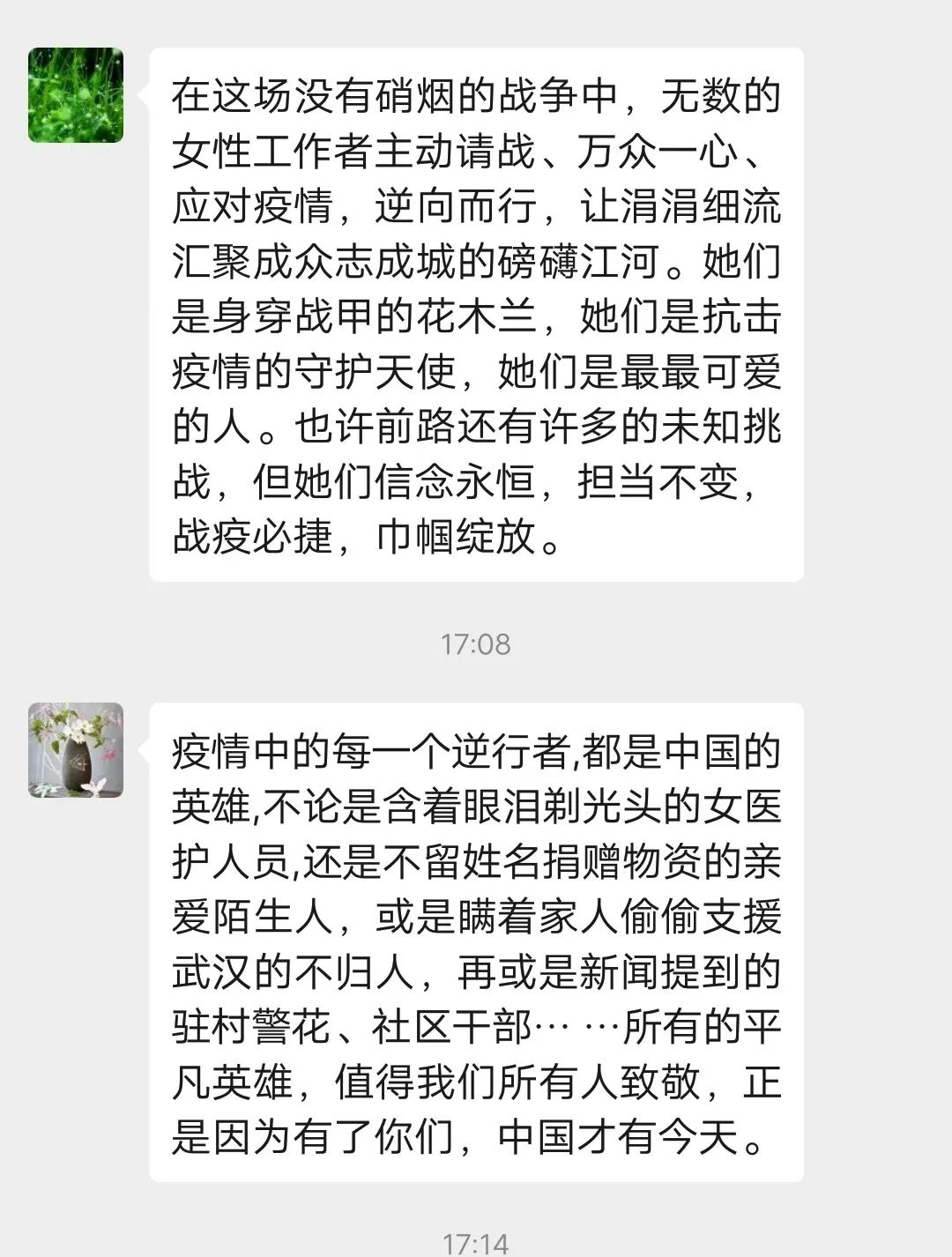Image resolution: width=952 pixels, height=1257 pixels.
Task: Open the profile with the flower vase avatar
Action: (x=76, y=750)
